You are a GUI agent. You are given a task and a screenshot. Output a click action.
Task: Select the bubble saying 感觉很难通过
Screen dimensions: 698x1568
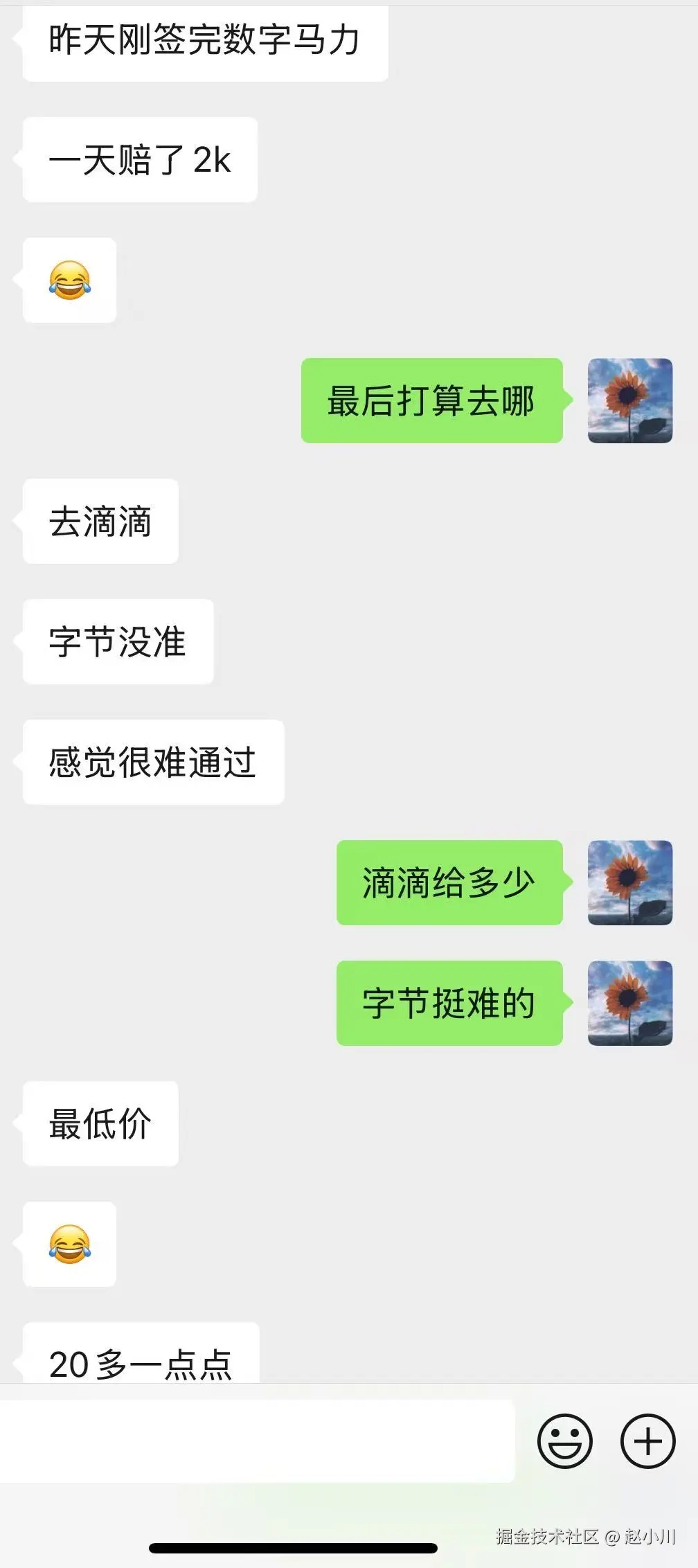[152, 762]
